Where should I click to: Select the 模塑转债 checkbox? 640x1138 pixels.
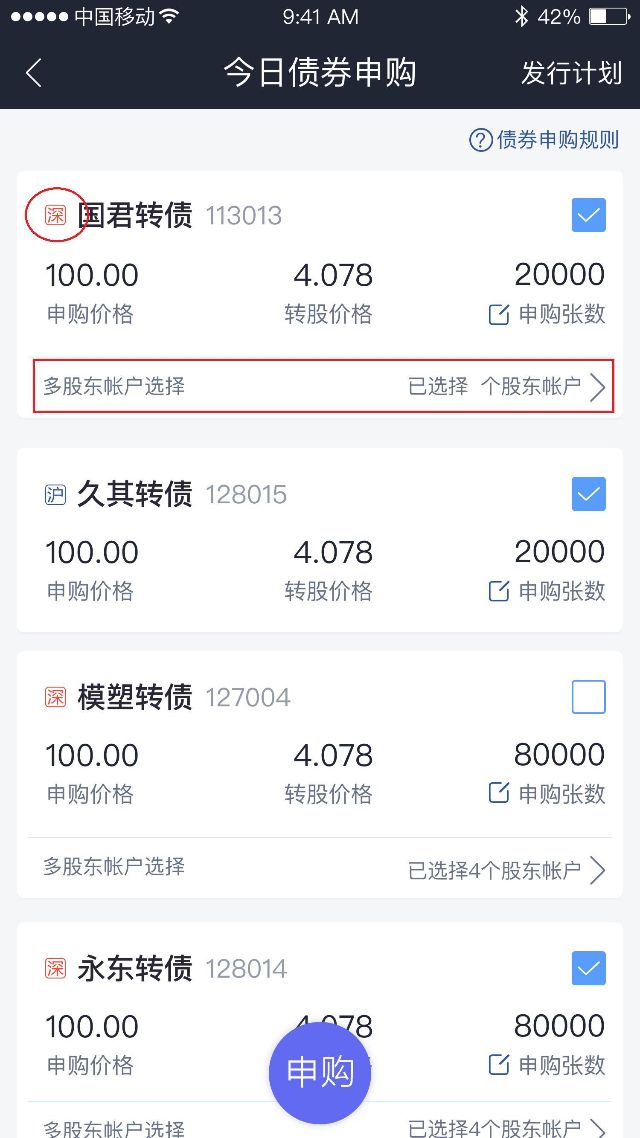tap(588, 697)
